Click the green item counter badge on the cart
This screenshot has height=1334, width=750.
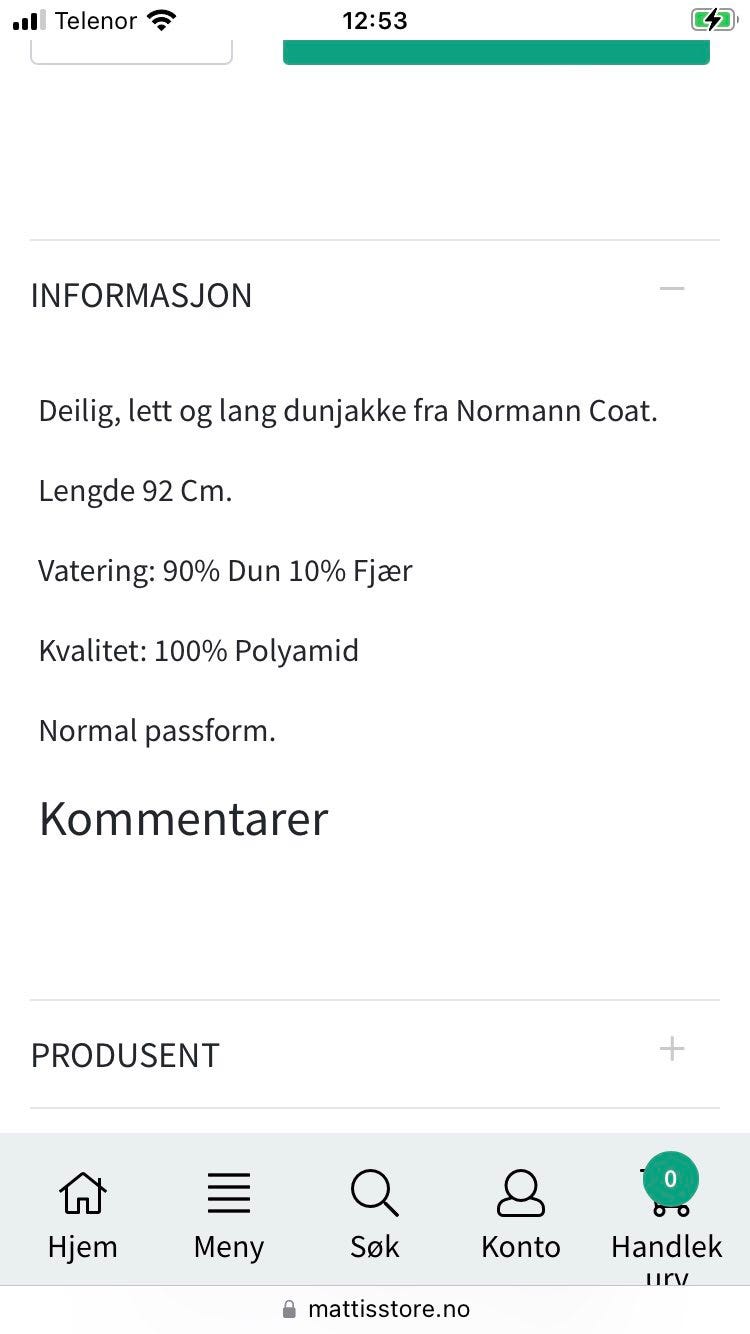pyautogui.click(x=669, y=1178)
